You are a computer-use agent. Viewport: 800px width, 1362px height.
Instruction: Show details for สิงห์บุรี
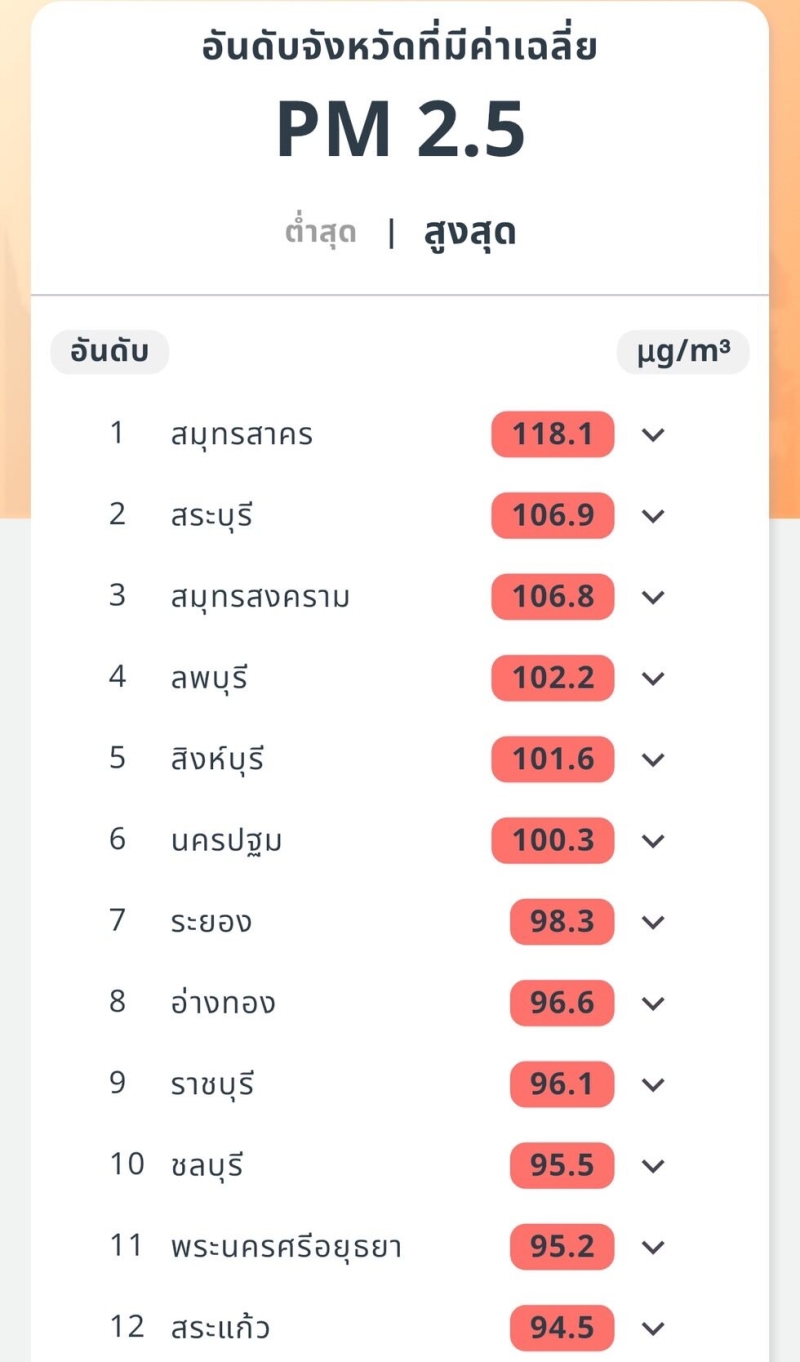pos(653,759)
